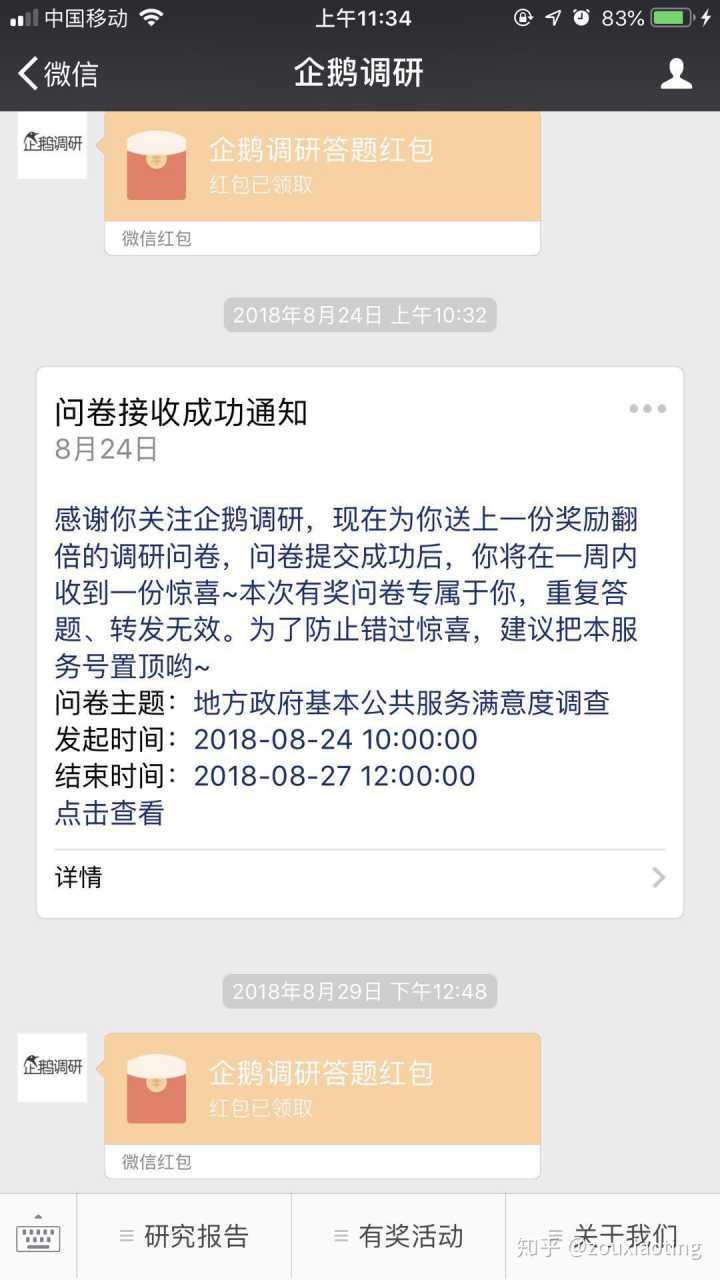Screen dimensions: 720x1280
Task: Open the 有奖活动 menu
Action: [398, 1237]
